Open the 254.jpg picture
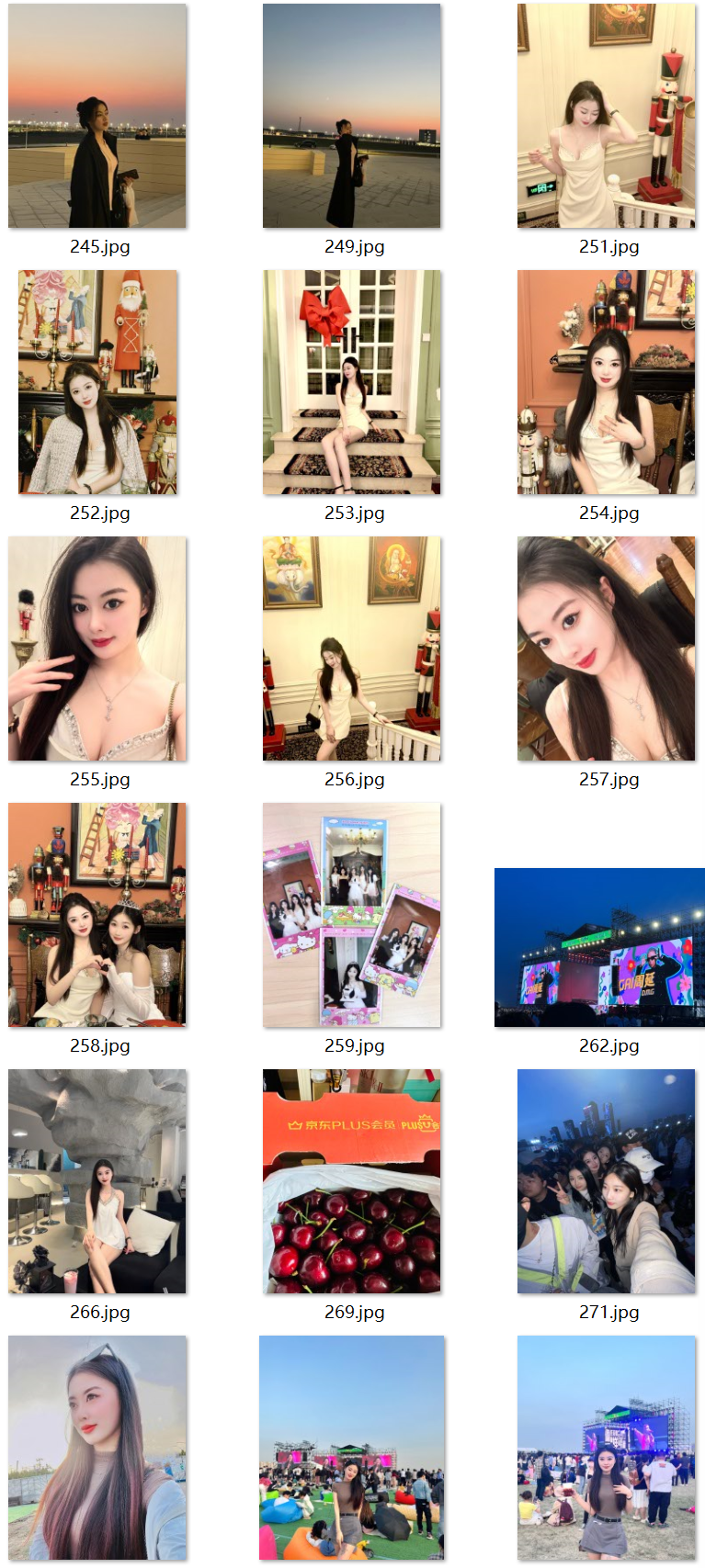 [606, 382]
